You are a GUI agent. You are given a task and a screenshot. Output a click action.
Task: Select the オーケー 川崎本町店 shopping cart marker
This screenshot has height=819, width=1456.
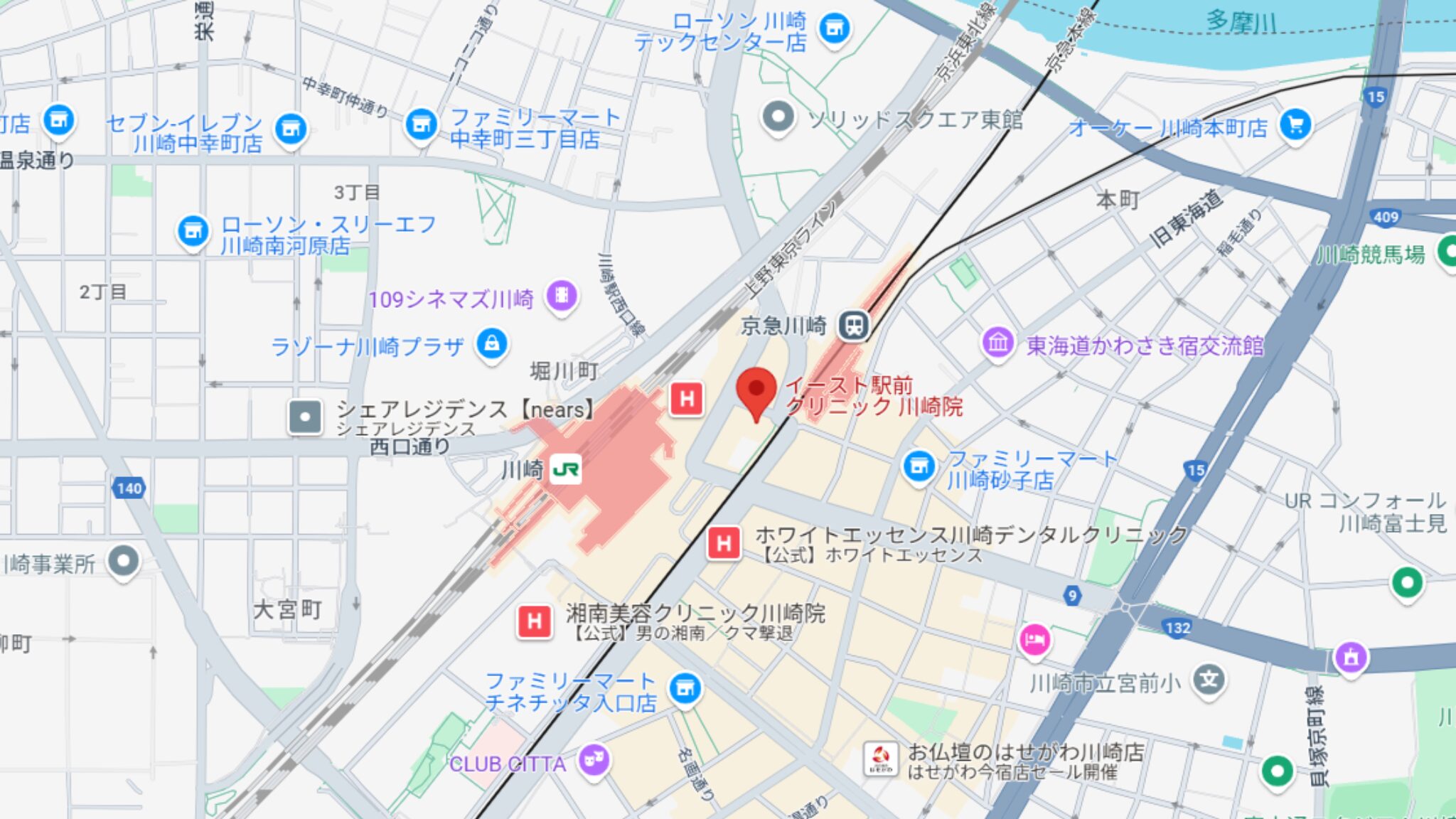tap(1295, 125)
